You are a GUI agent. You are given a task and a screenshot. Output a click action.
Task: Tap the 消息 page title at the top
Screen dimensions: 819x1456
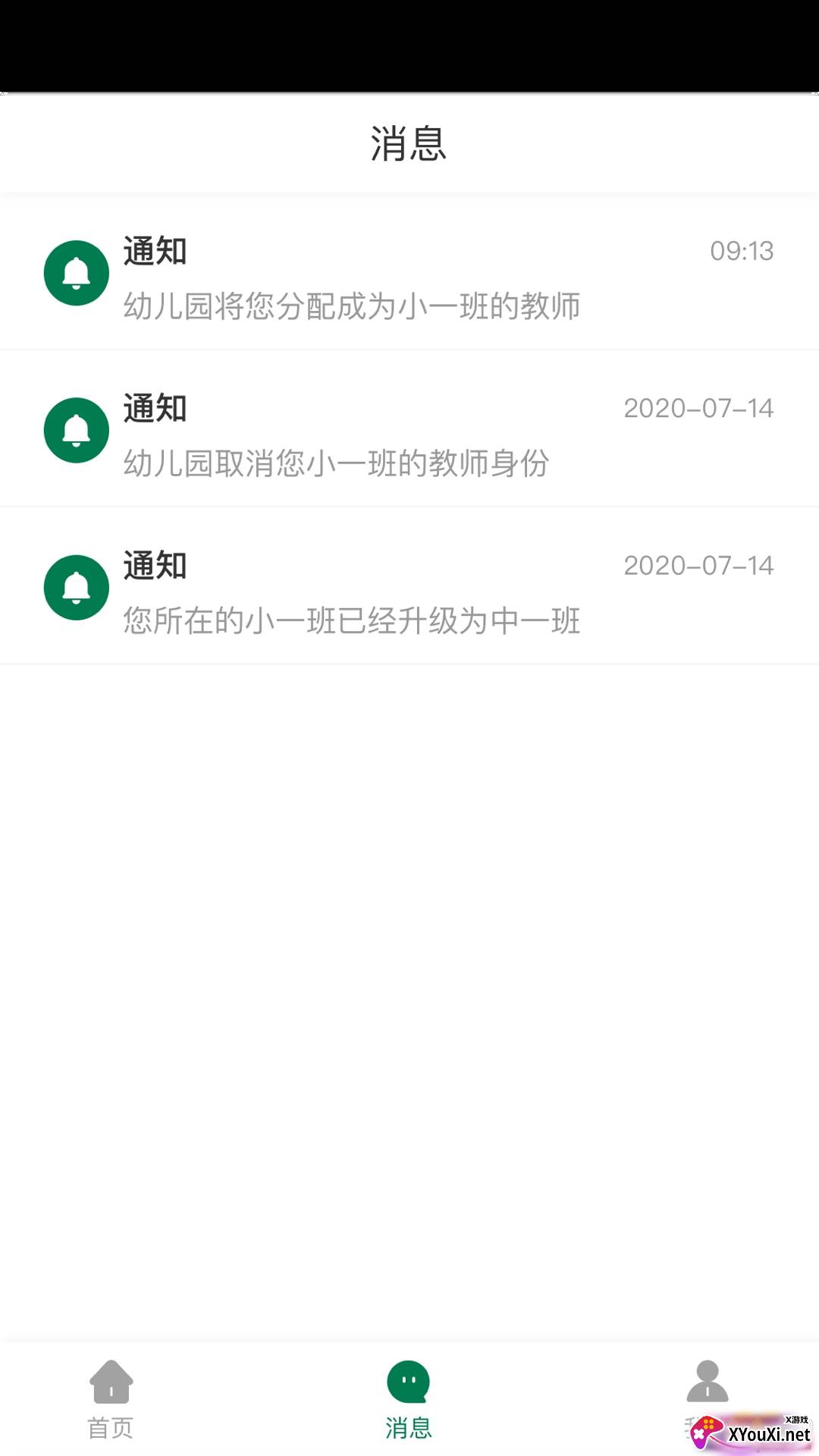(x=409, y=144)
